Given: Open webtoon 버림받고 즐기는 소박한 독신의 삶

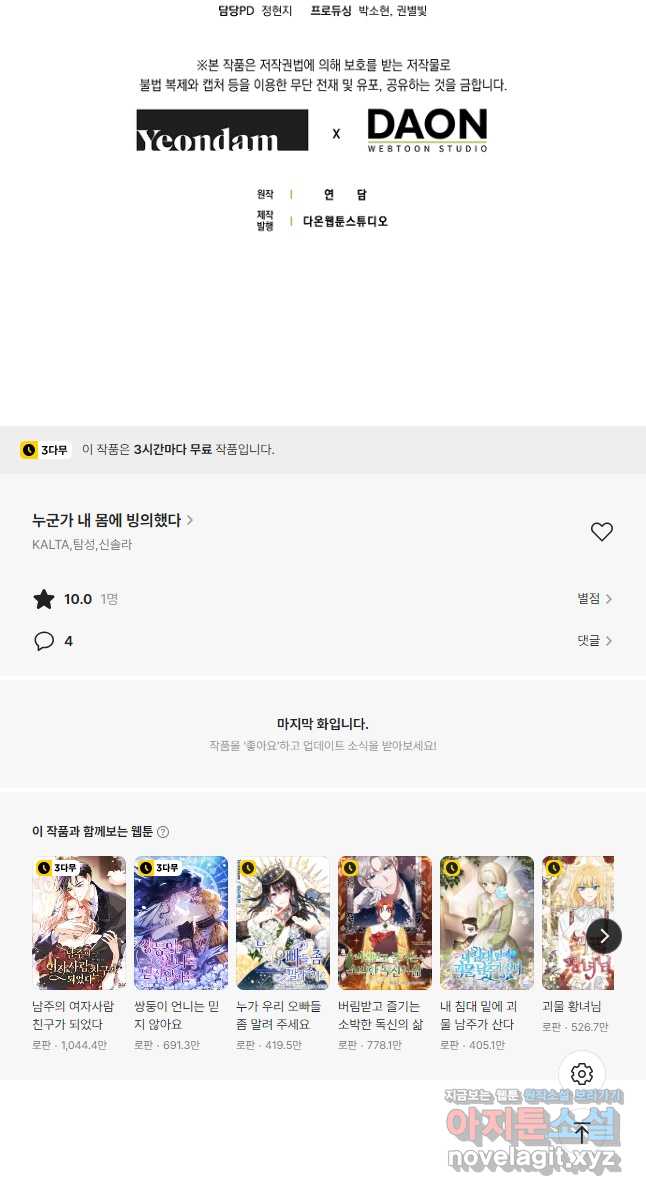Looking at the screenshot, I should pos(385,923).
